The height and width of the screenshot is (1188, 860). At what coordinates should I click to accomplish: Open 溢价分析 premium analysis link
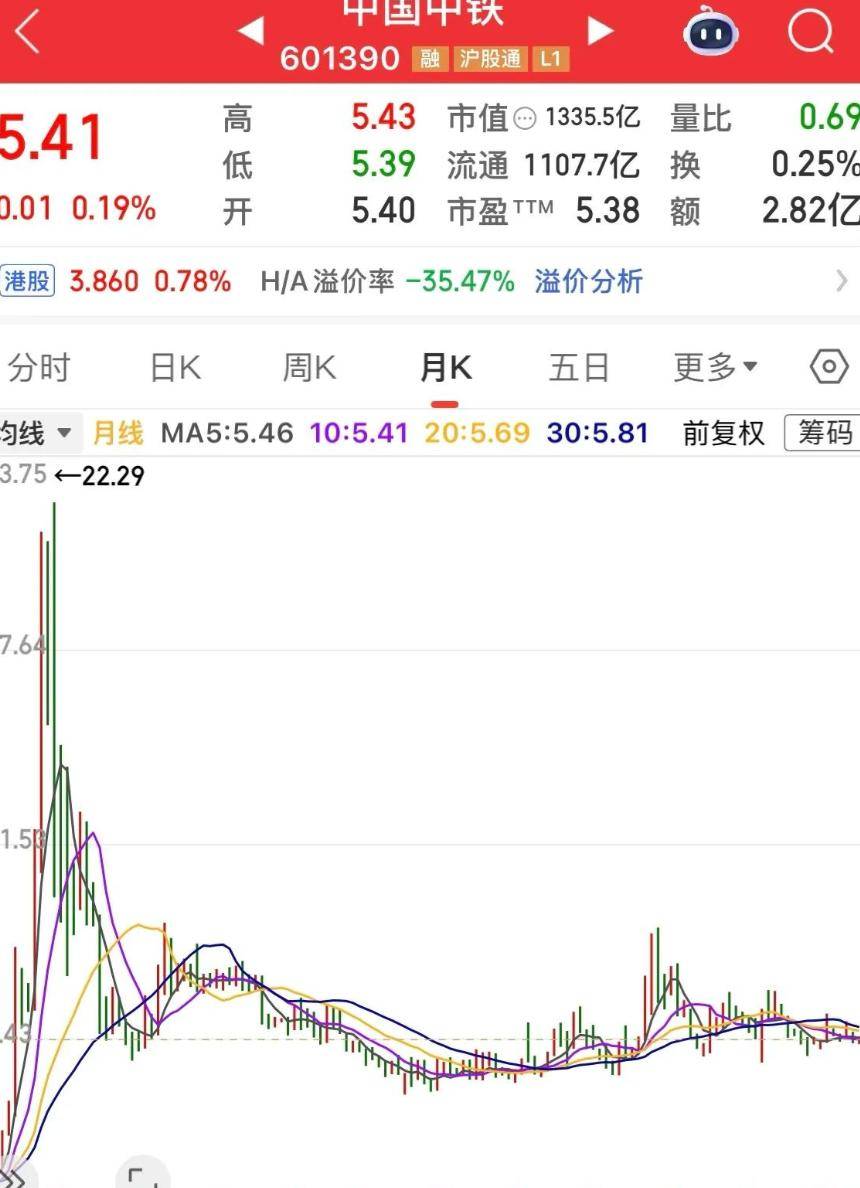588,282
